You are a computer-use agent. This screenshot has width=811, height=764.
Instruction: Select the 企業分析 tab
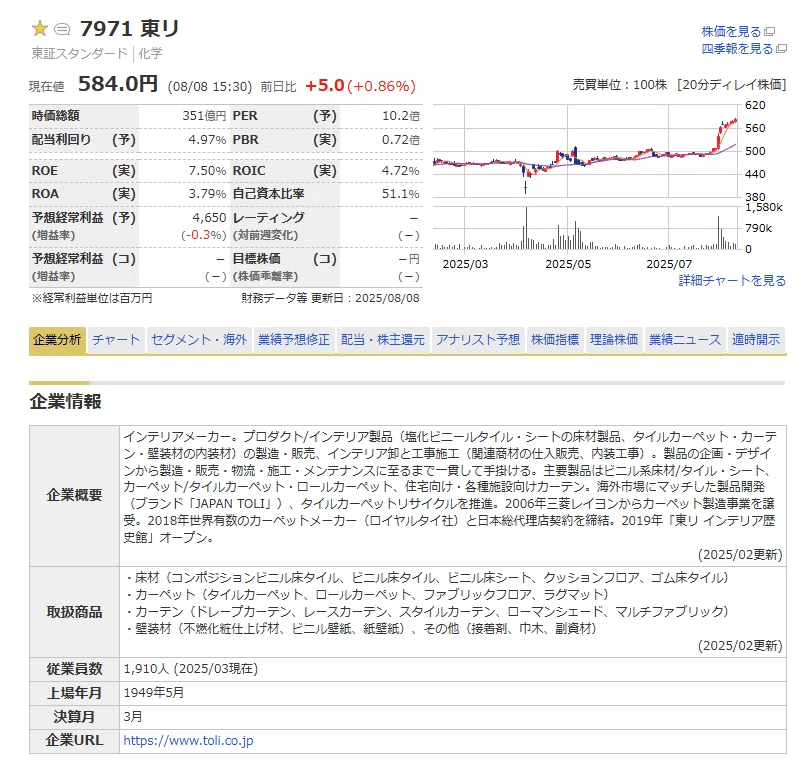57,340
